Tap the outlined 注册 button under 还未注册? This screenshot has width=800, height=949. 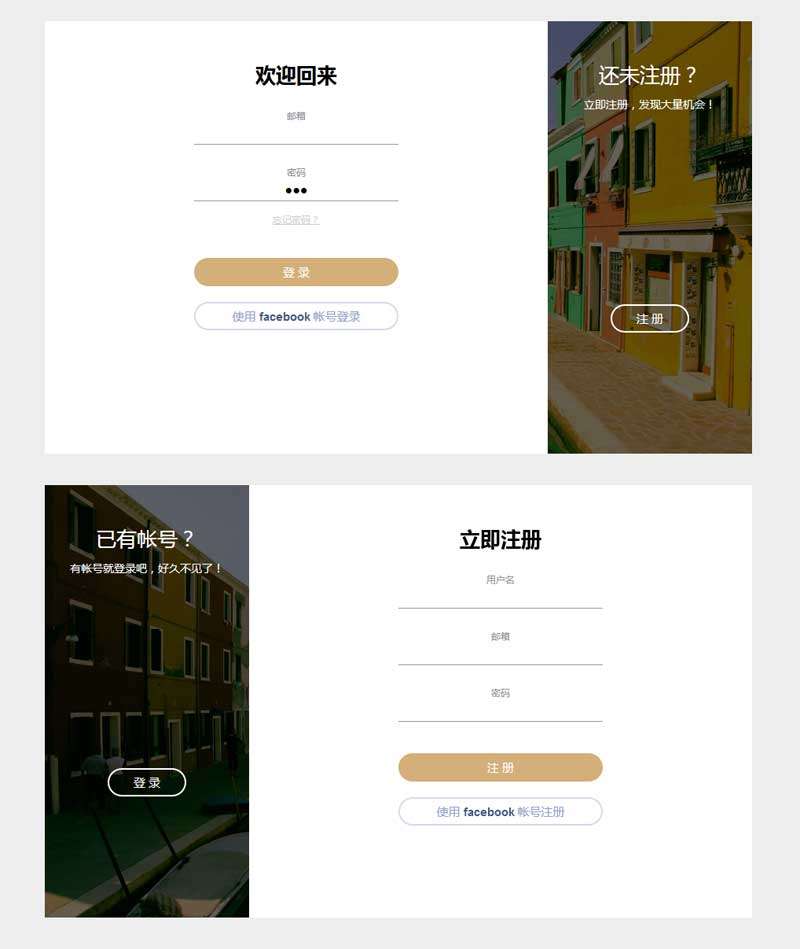[650, 318]
